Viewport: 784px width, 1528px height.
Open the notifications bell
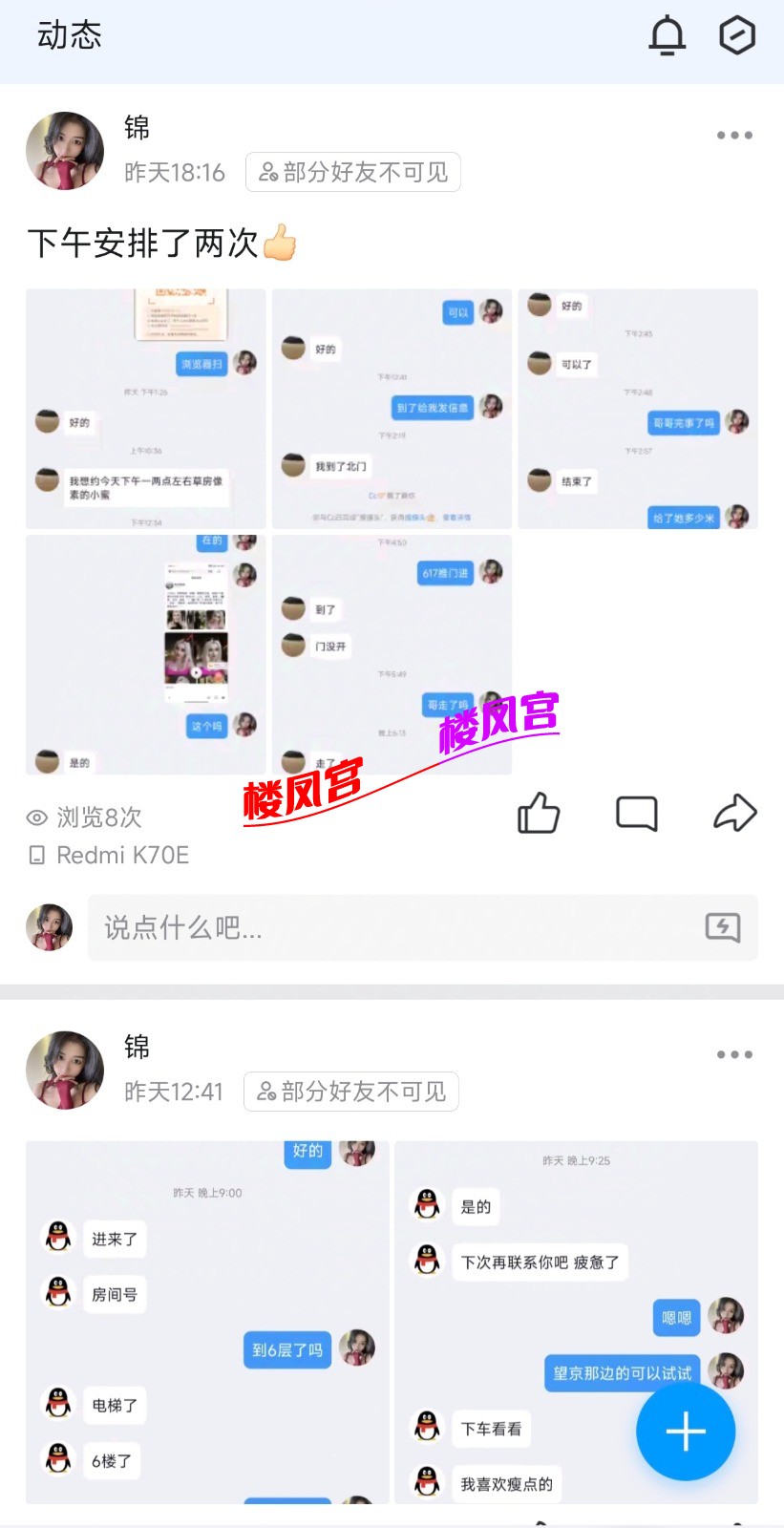click(667, 36)
